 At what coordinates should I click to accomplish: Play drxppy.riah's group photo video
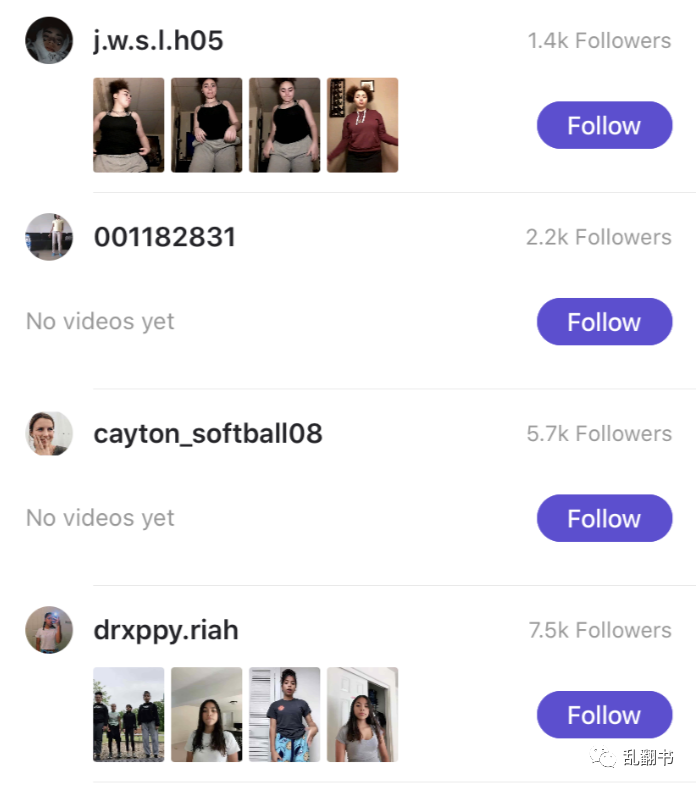pos(129,714)
